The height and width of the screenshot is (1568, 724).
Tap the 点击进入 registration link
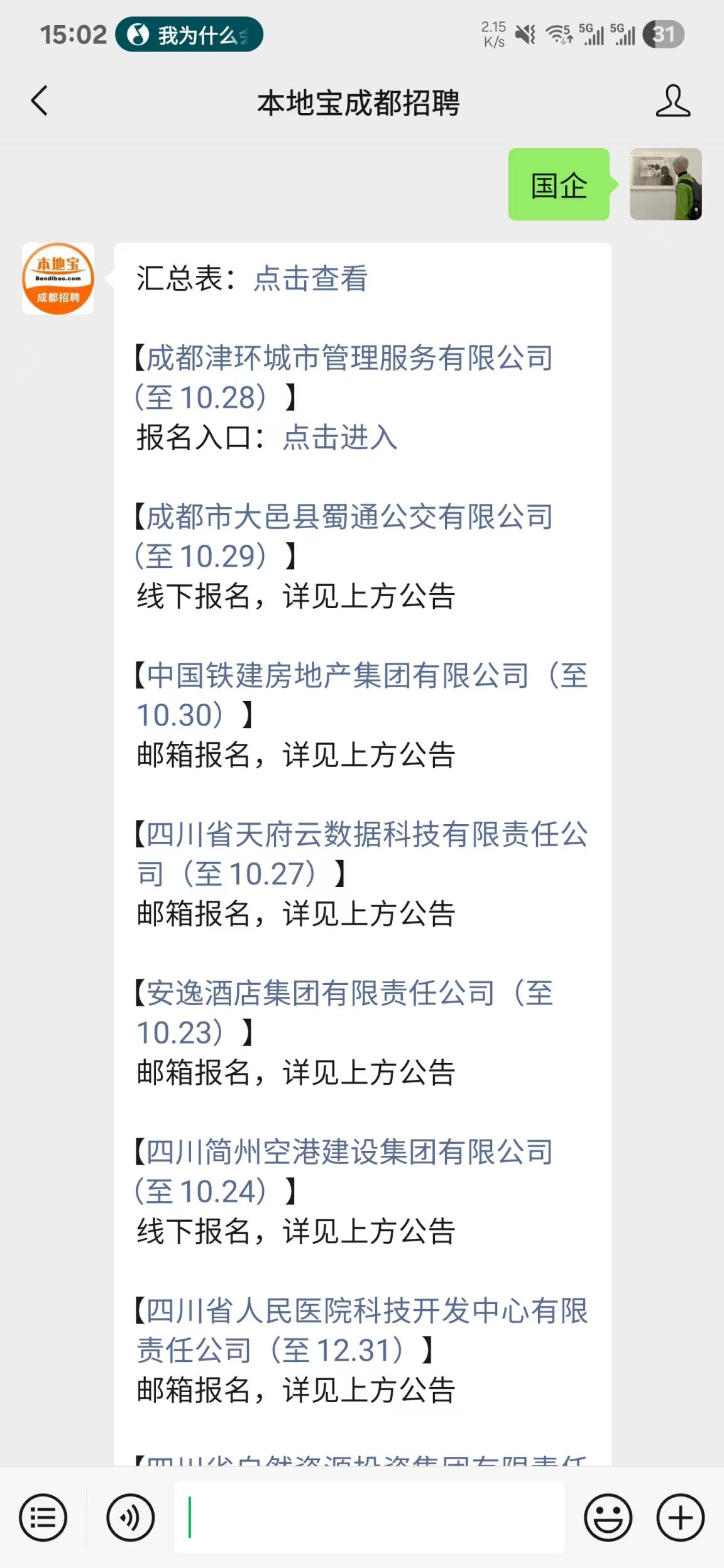339,438
